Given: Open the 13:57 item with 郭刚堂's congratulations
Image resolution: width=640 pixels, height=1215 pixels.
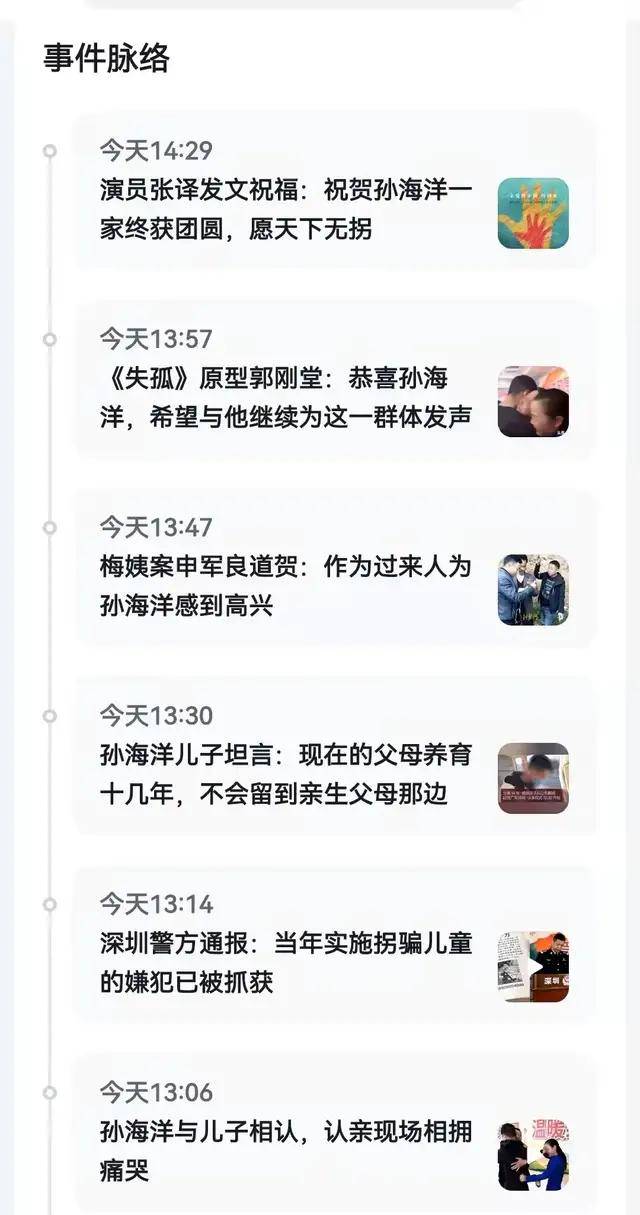Looking at the screenshot, I should coord(286,397).
